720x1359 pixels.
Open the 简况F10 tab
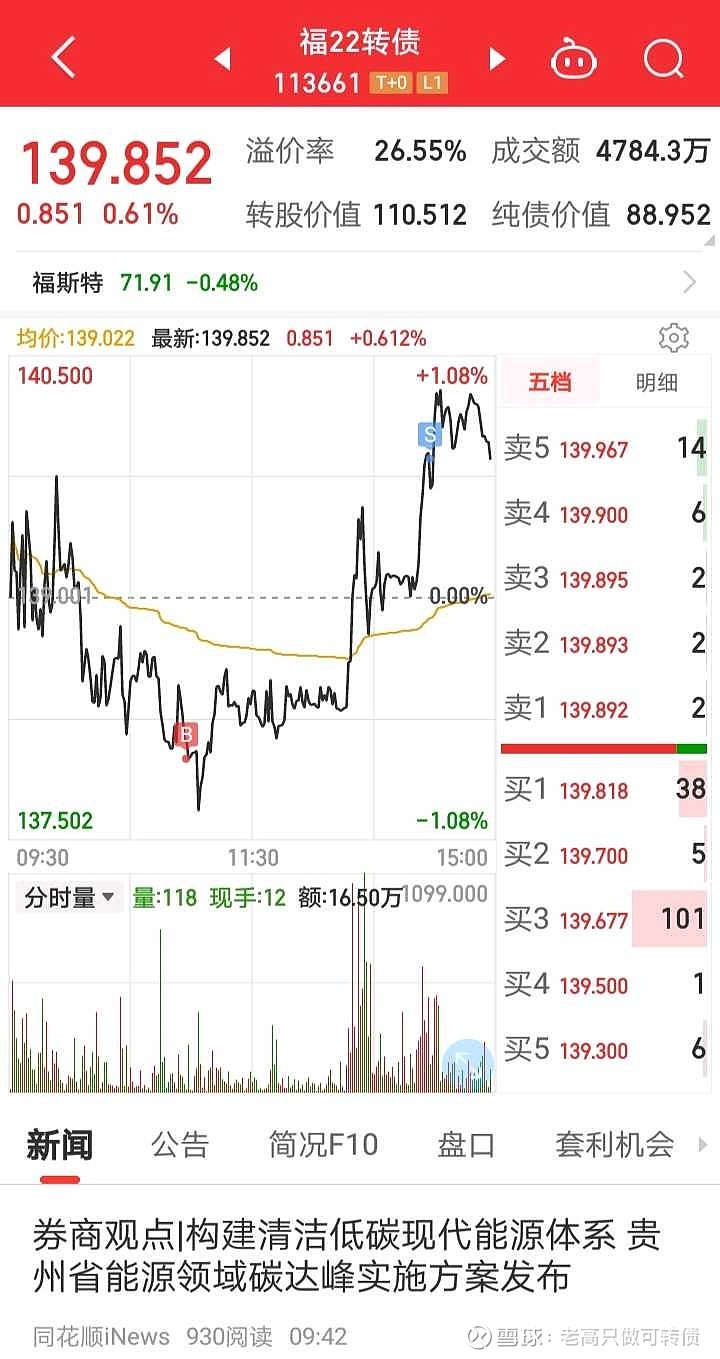(x=323, y=1145)
